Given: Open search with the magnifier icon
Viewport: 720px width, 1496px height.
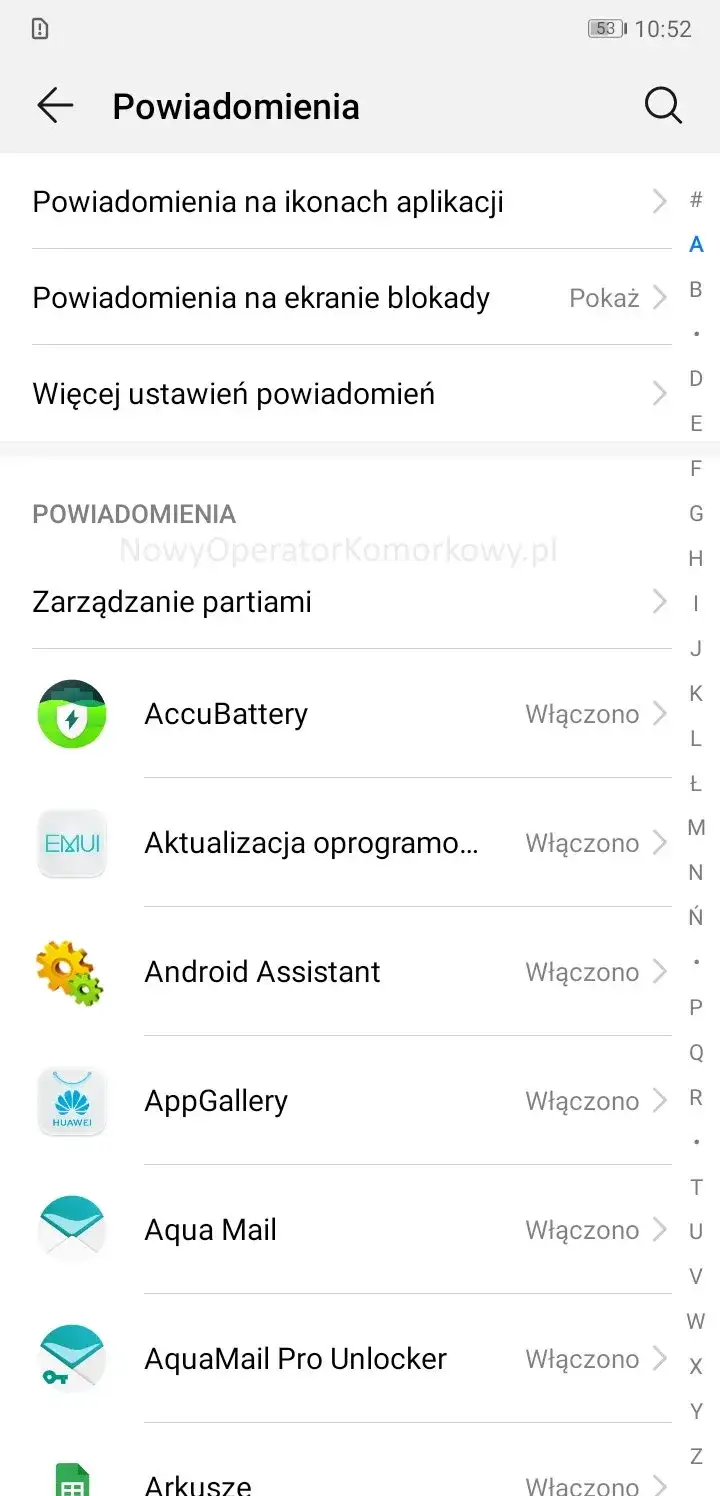Looking at the screenshot, I should 663,105.
